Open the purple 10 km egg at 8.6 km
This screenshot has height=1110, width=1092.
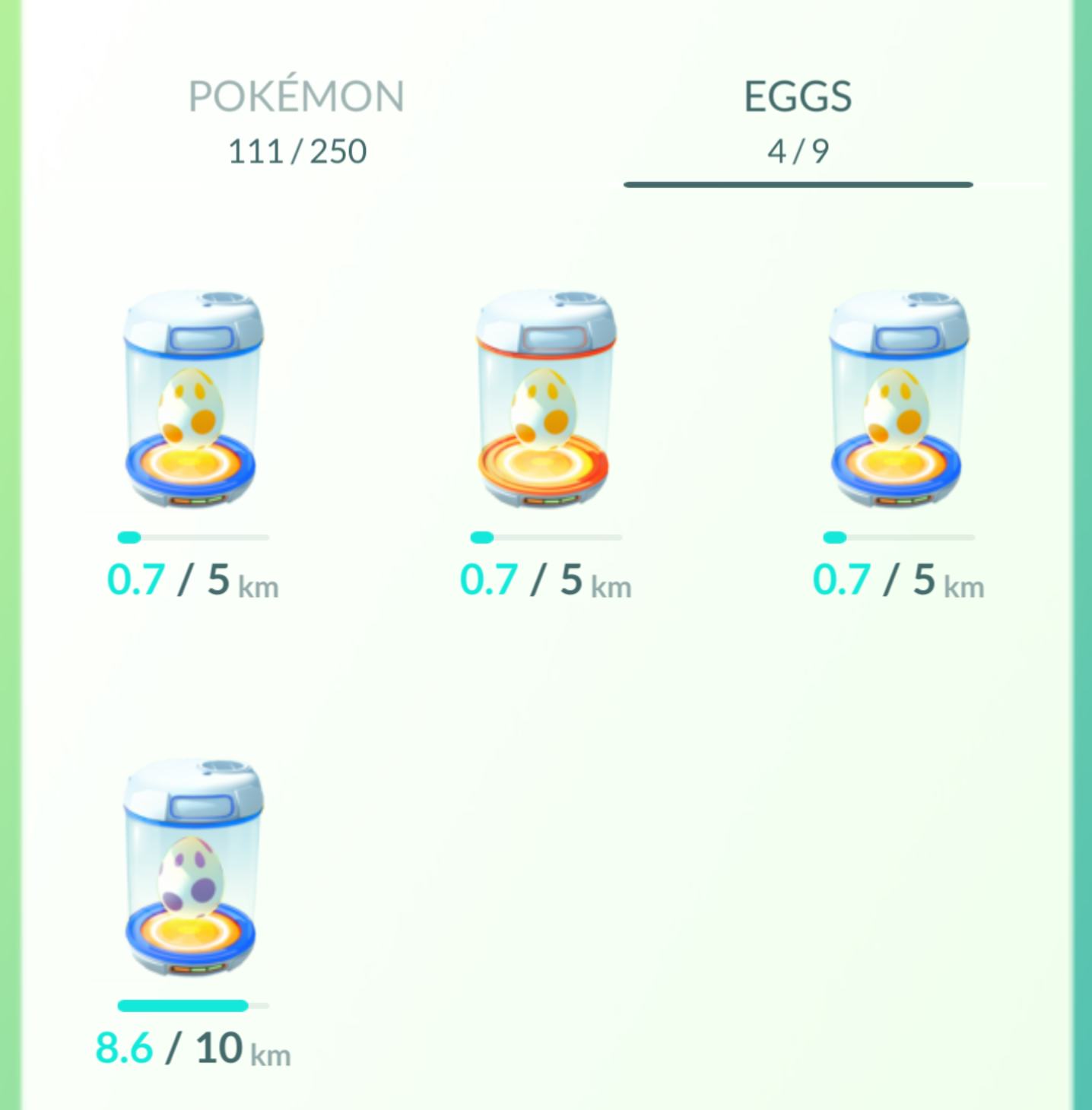click(192, 868)
